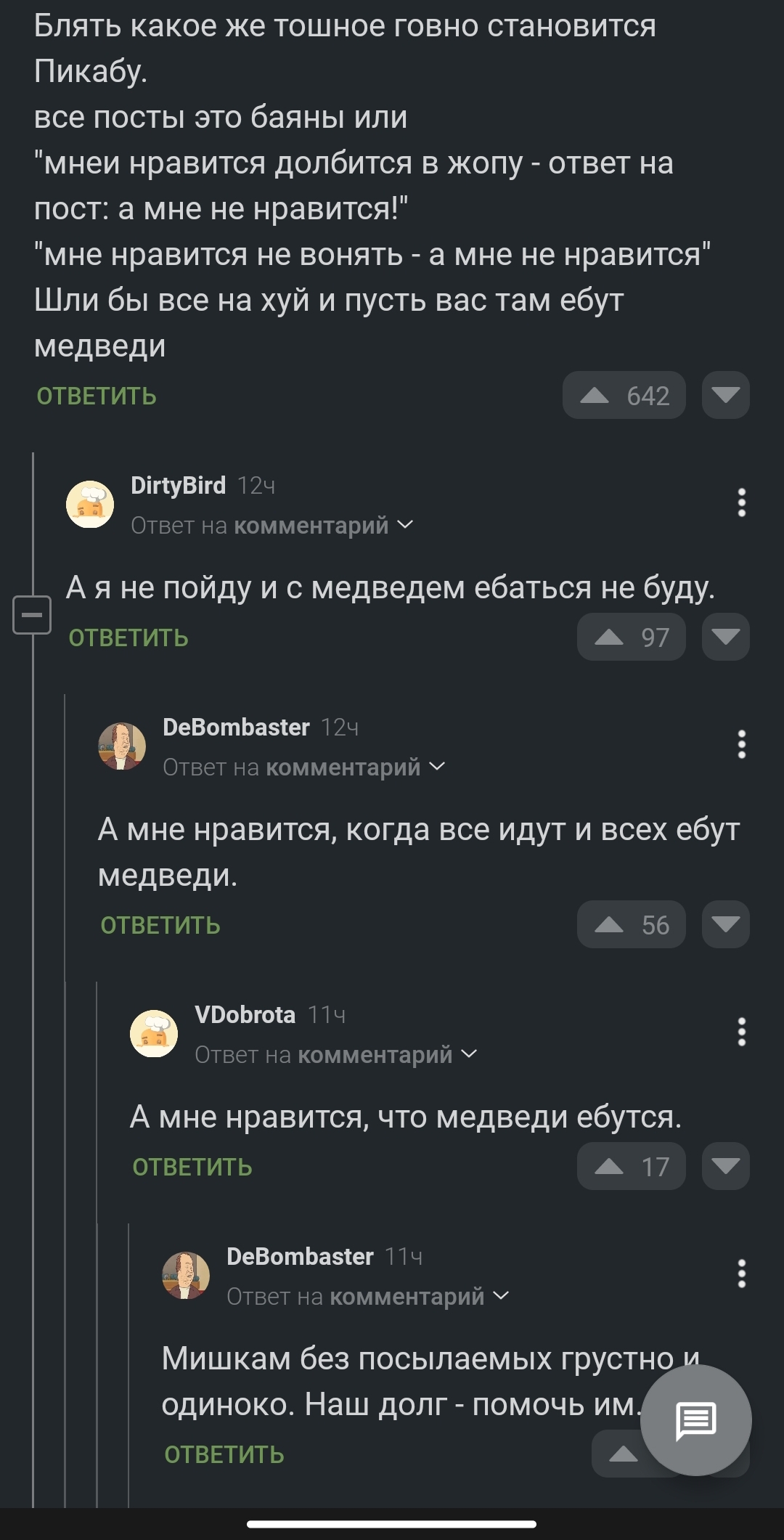Reply to VDobrota's comment
Viewport: 784px width, 1540px height.
point(192,1167)
